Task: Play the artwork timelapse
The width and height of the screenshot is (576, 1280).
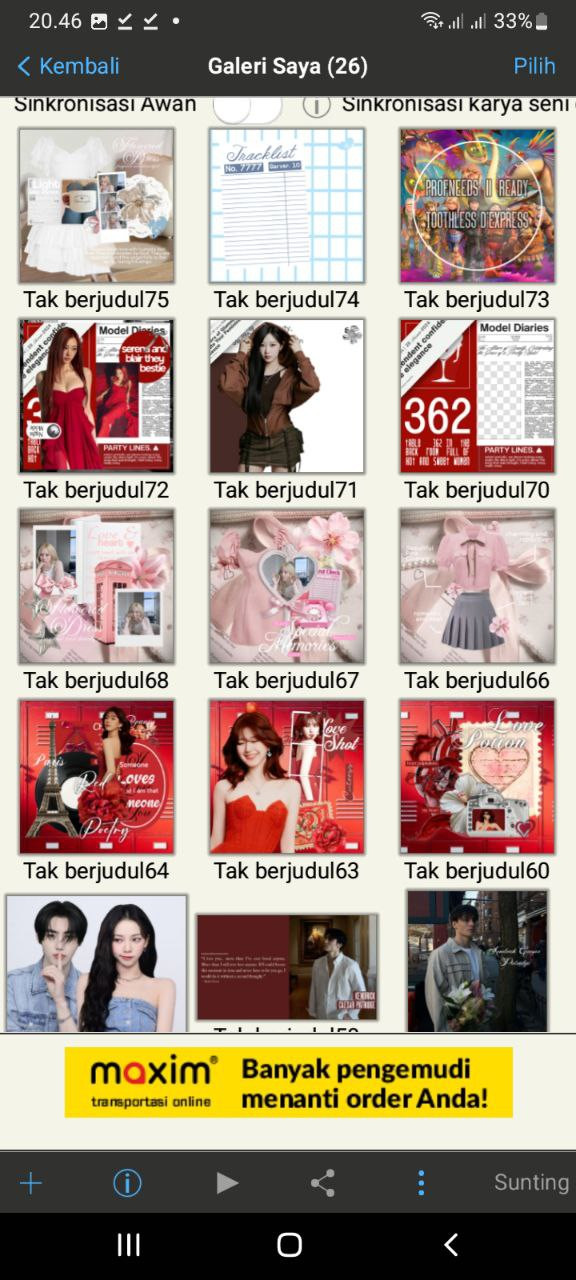Action: pyautogui.click(x=227, y=1183)
